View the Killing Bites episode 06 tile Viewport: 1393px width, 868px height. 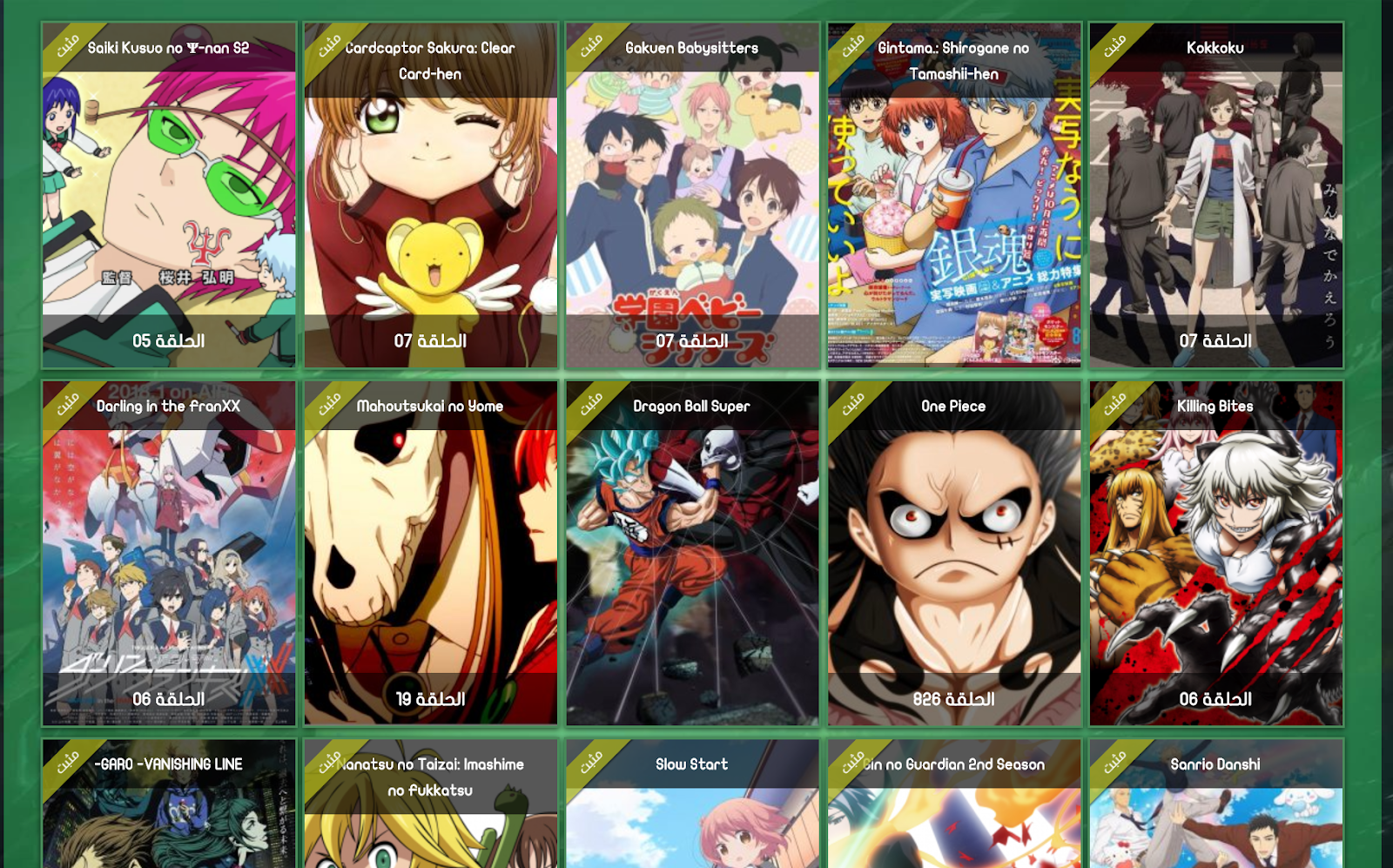(1215, 554)
